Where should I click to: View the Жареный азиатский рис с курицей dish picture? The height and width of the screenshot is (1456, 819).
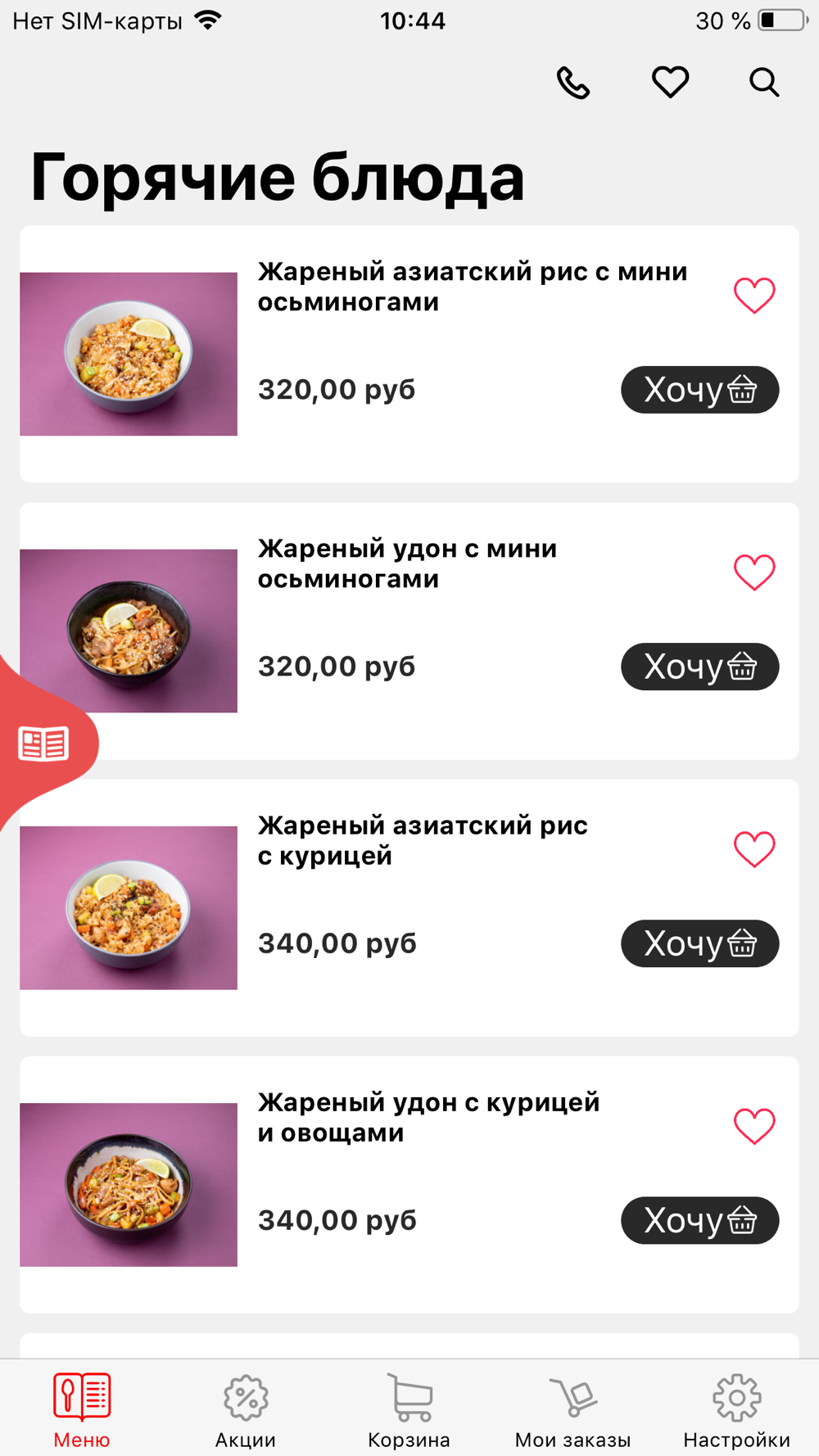tap(129, 907)
